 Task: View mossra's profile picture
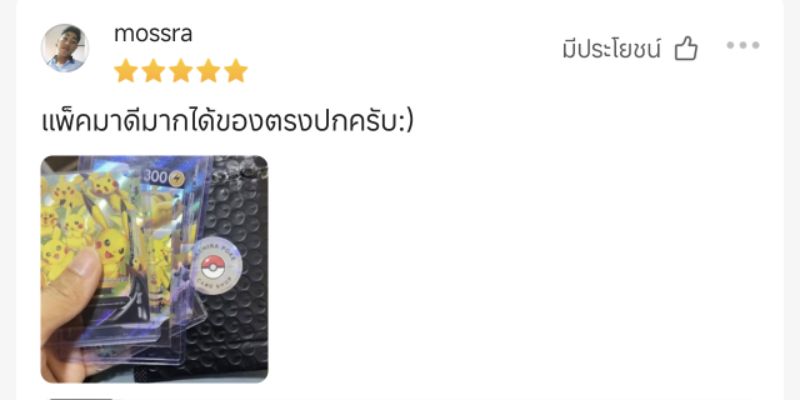(65, 48)
